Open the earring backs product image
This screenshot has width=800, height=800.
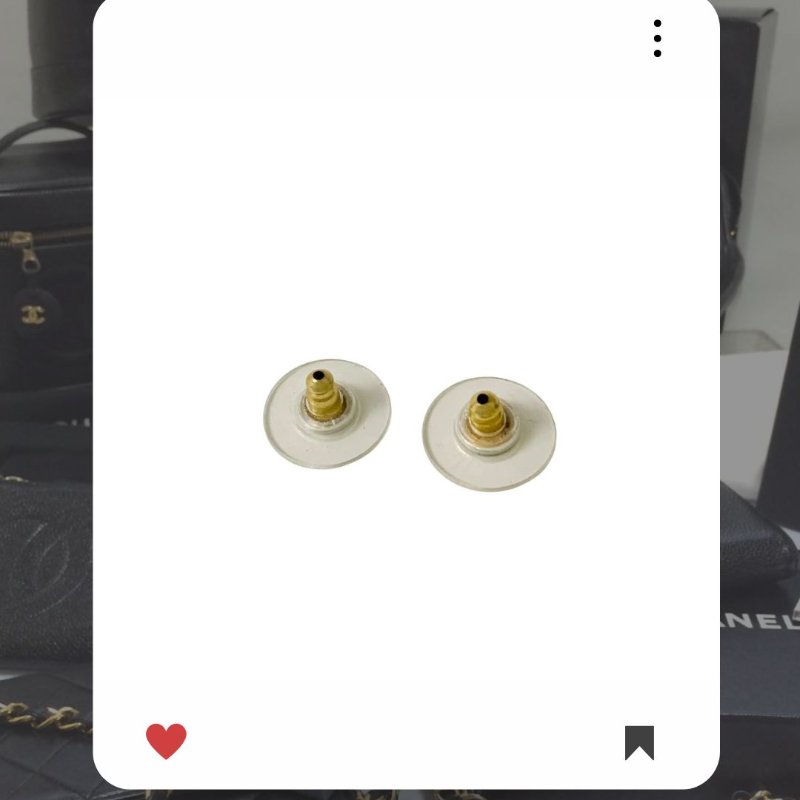click(x=408, y=422)
